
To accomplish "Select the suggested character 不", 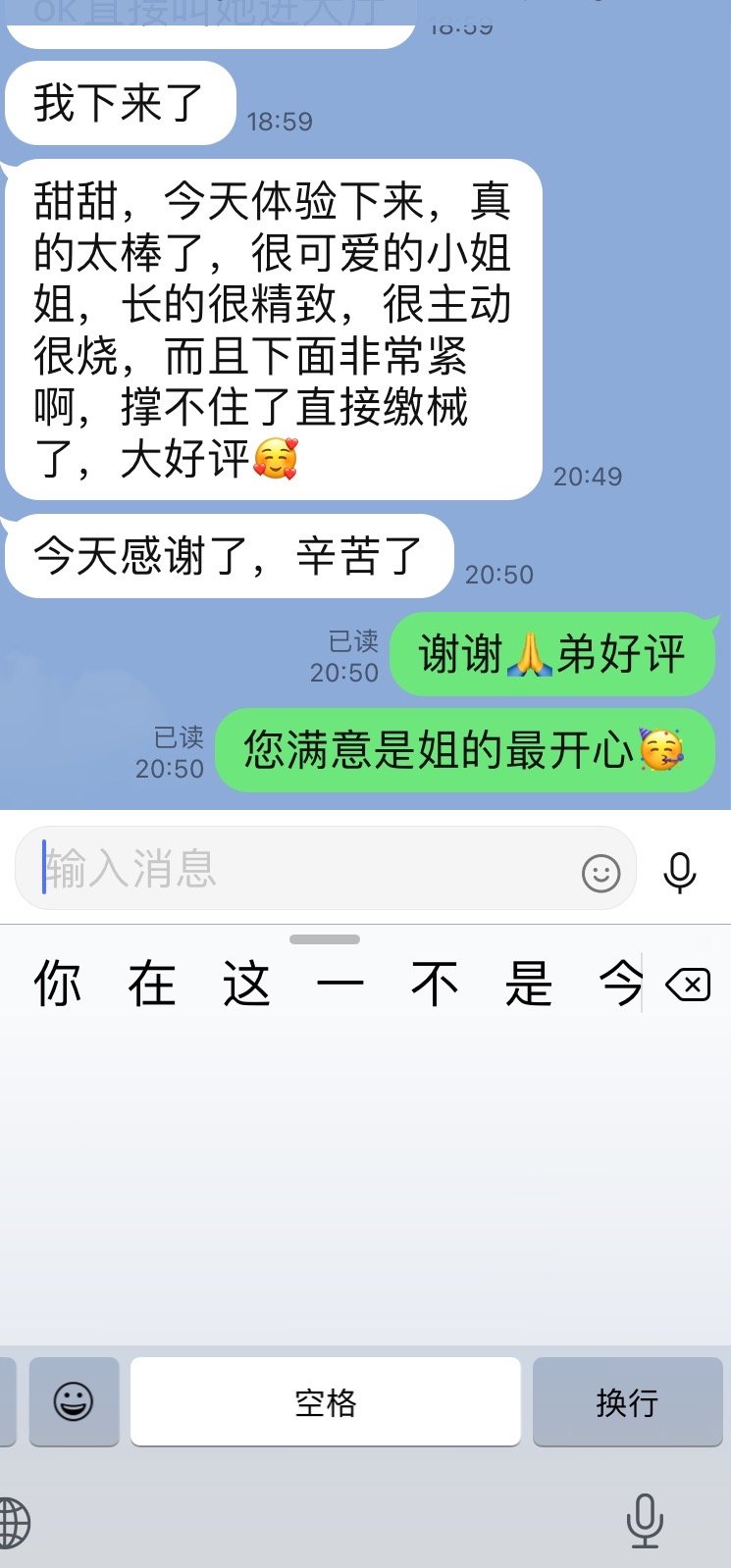I will pos(435,984).
